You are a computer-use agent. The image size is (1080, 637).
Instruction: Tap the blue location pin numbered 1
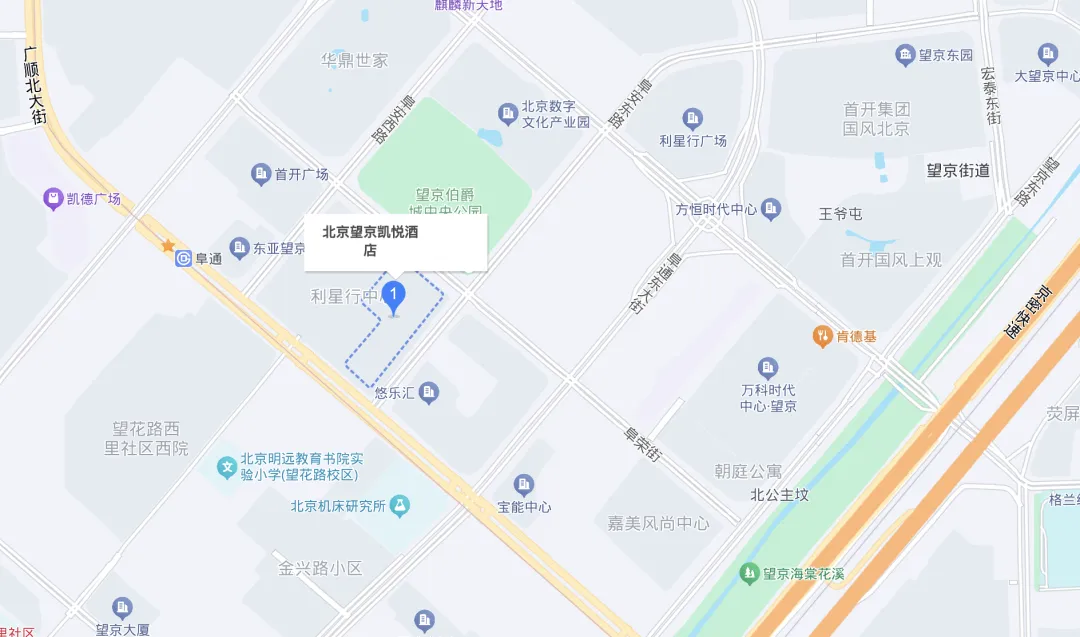point(395,296)
